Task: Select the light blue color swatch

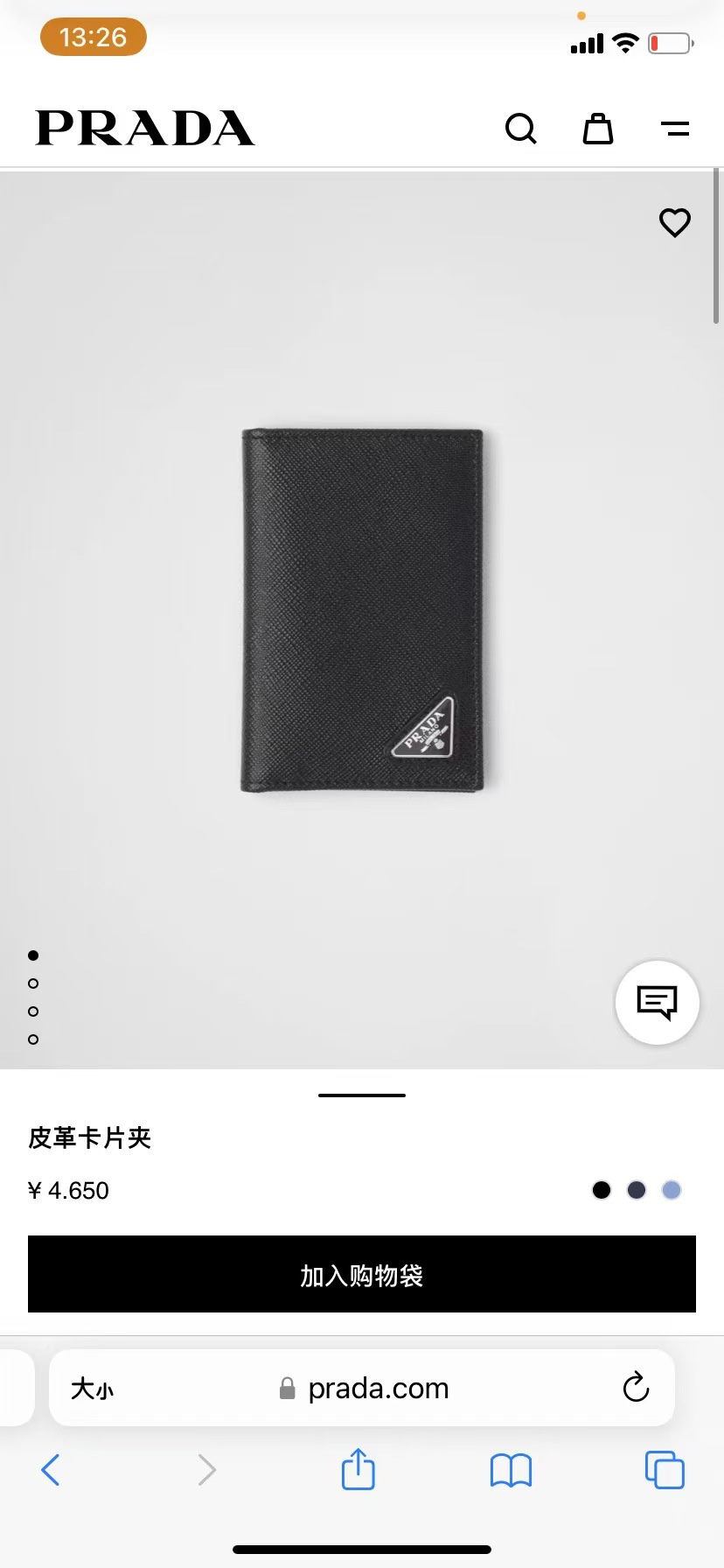Action: 672,1190
